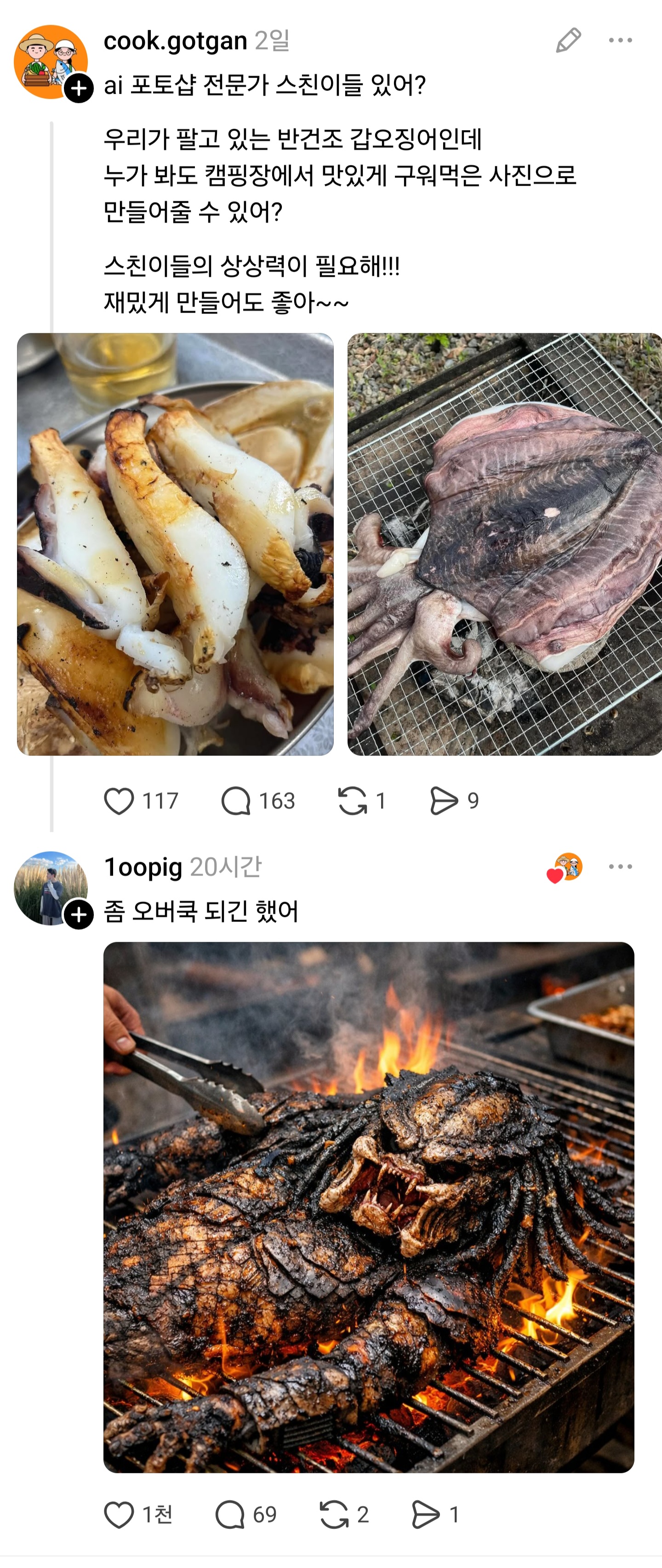View the grilled squid plate photo

click(x=175, y=544)
